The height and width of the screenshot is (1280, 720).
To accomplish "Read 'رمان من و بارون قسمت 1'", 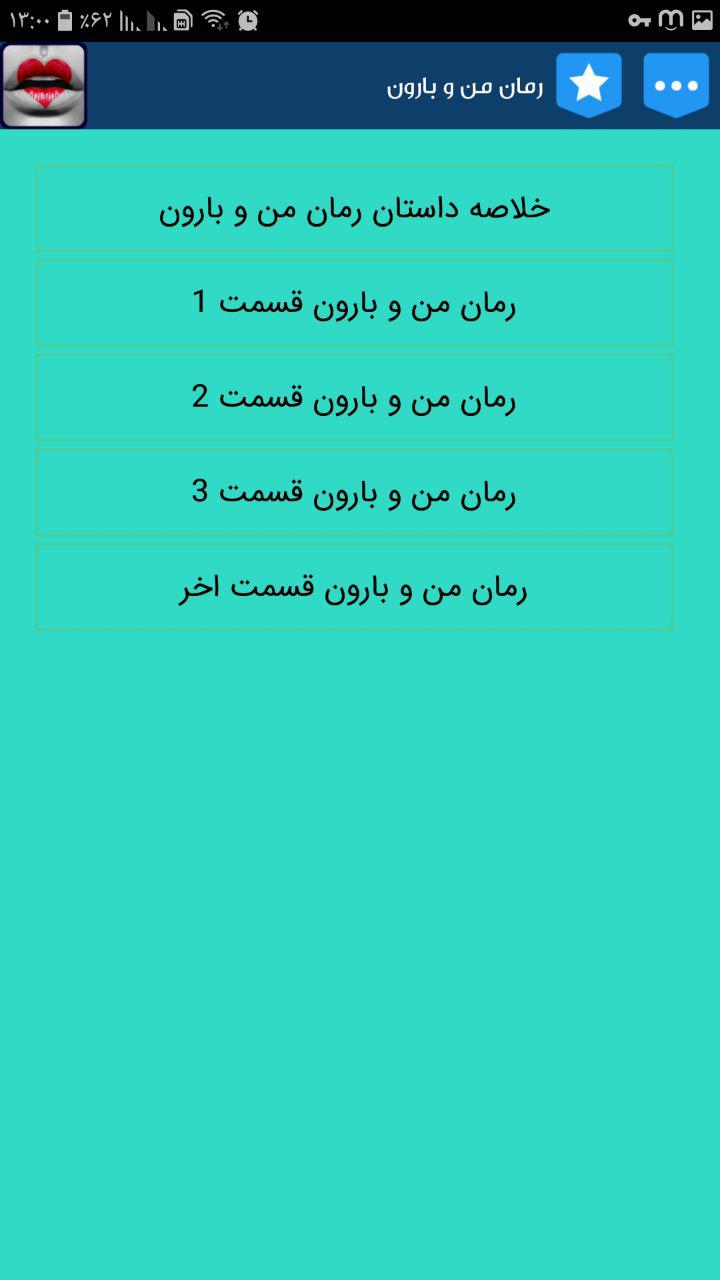I will coord(354,303).
